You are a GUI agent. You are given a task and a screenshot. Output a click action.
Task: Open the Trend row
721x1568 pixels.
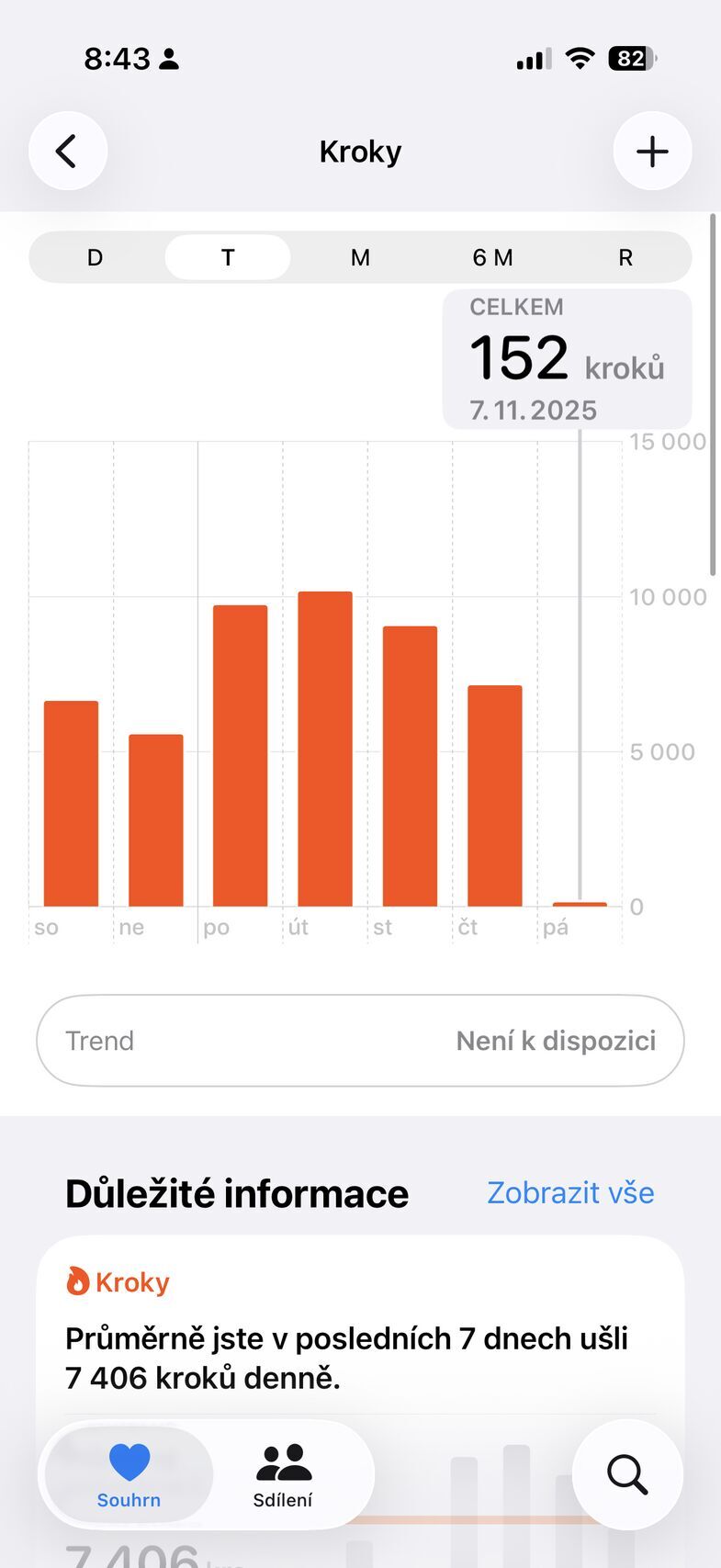click(360, 1041)
